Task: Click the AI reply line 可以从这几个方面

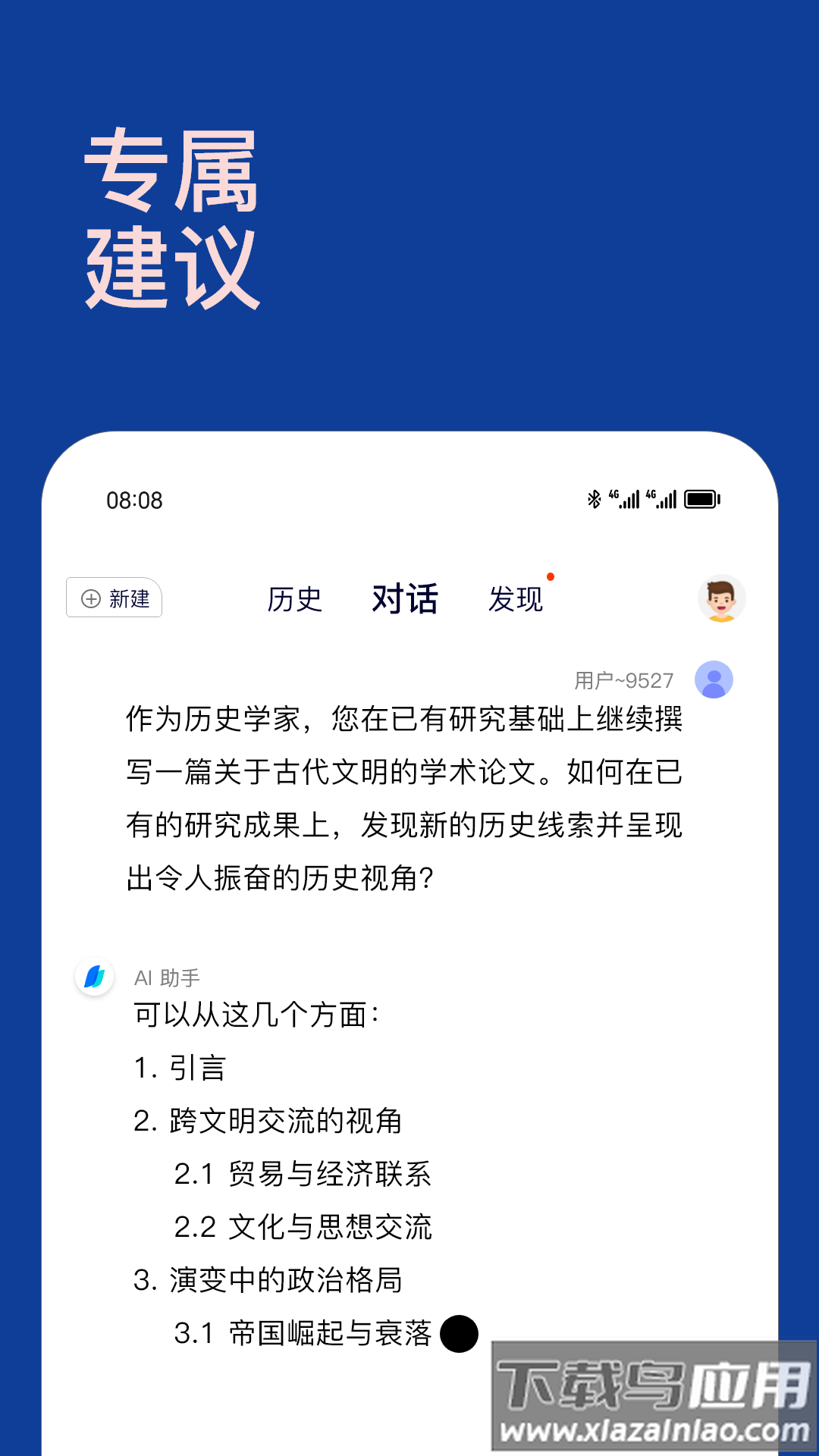Action: [256, 1015]
